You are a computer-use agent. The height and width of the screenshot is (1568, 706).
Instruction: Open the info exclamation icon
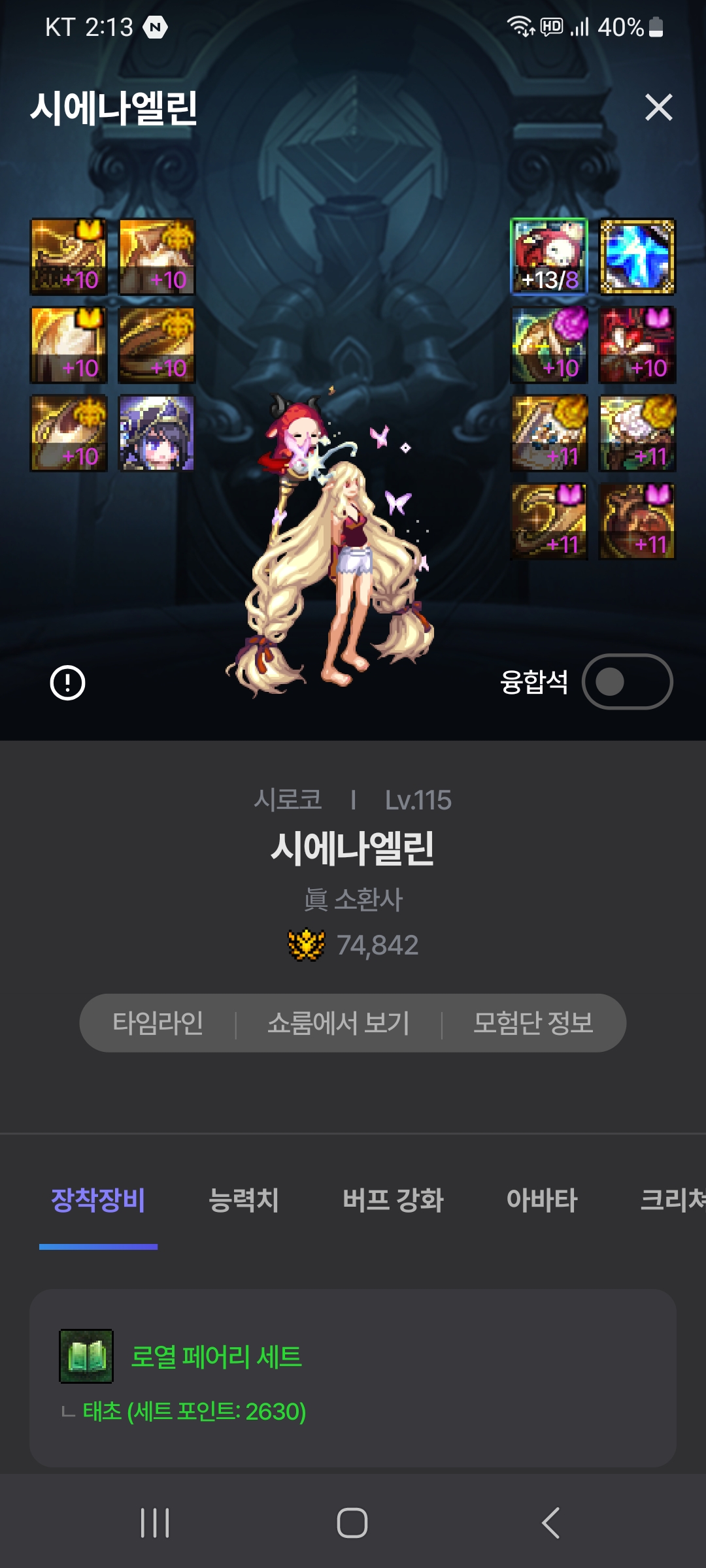point(68,683)
